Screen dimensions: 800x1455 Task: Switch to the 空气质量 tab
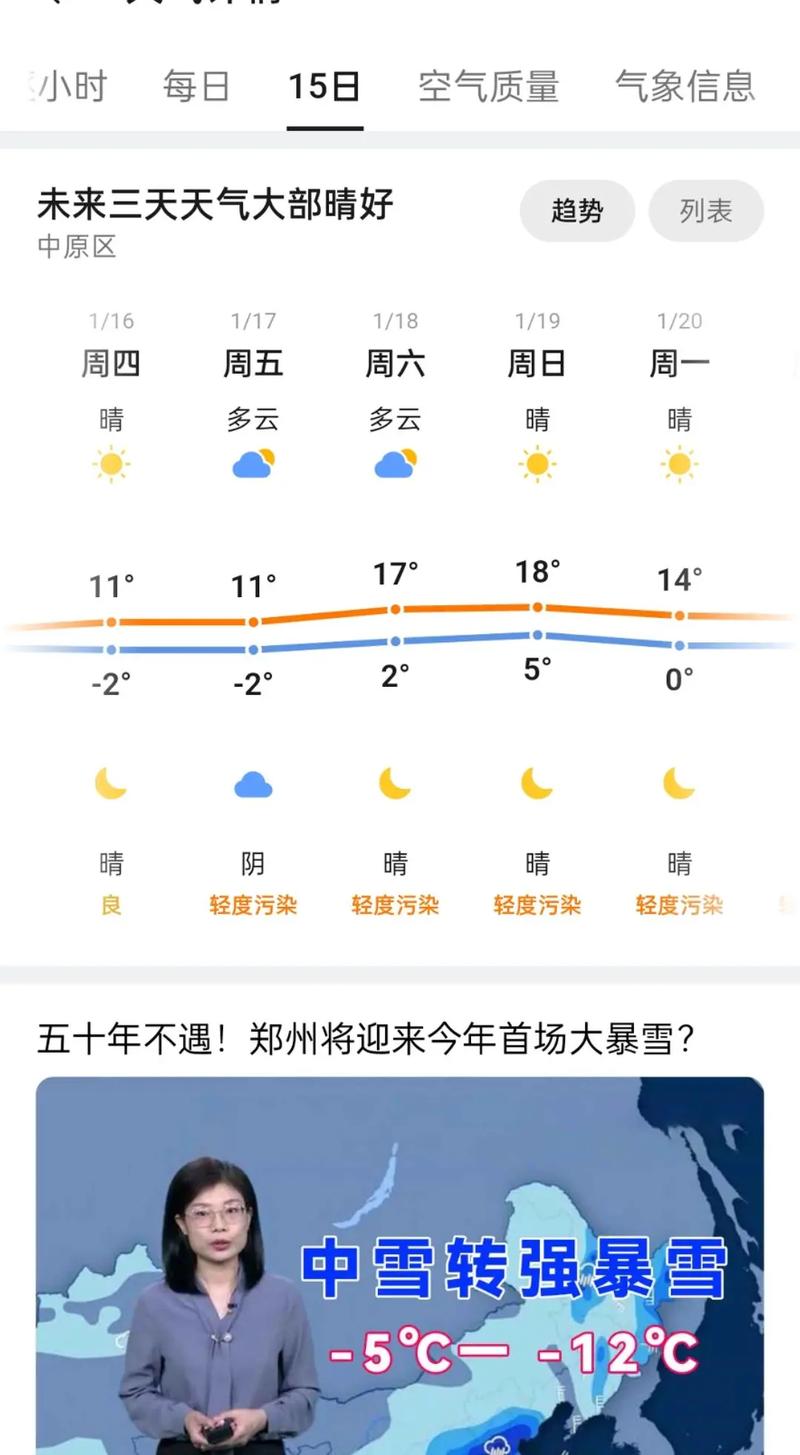pos(489,88)
